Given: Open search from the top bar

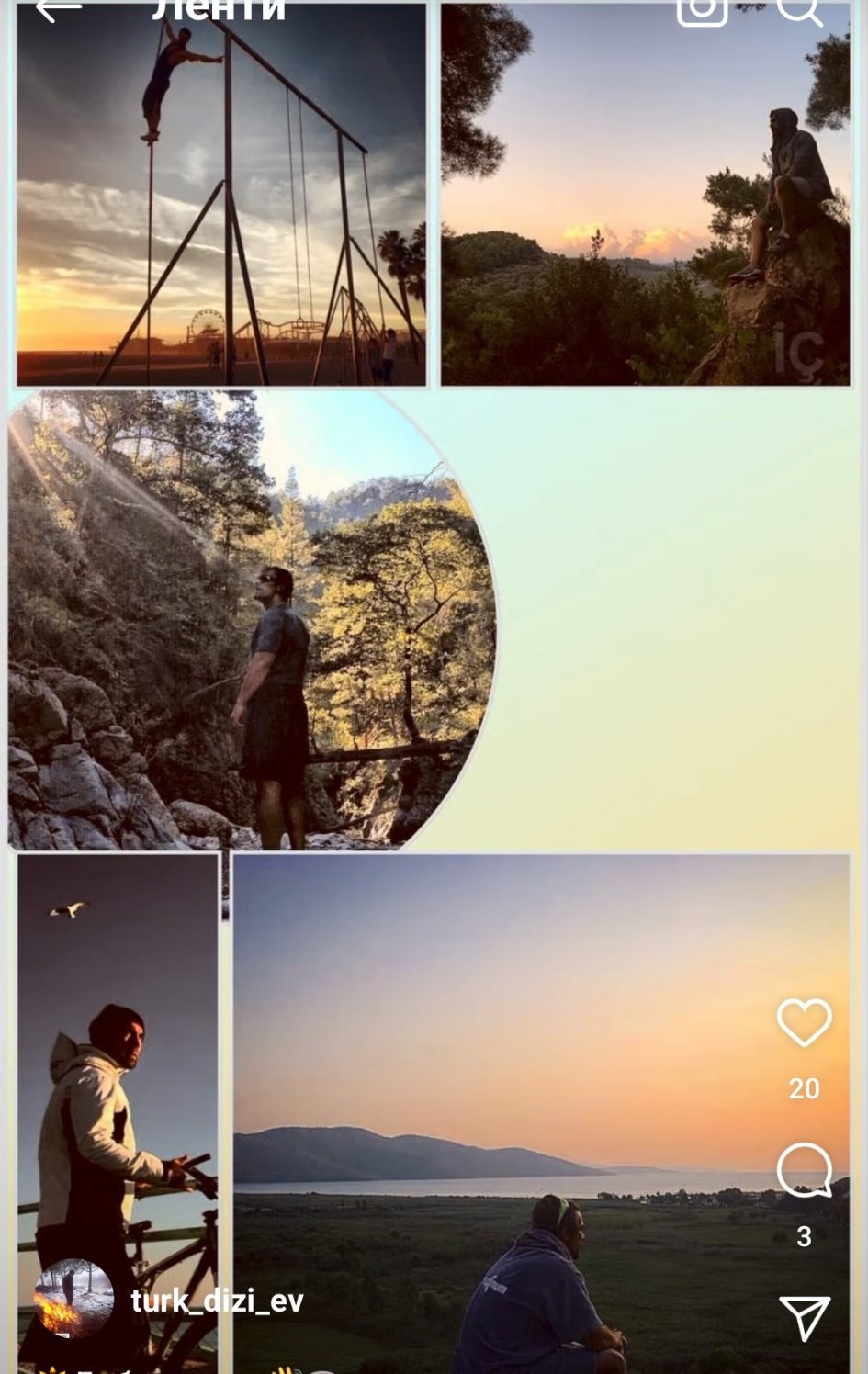Looking at the screenshot, I should tap(799, 9).
